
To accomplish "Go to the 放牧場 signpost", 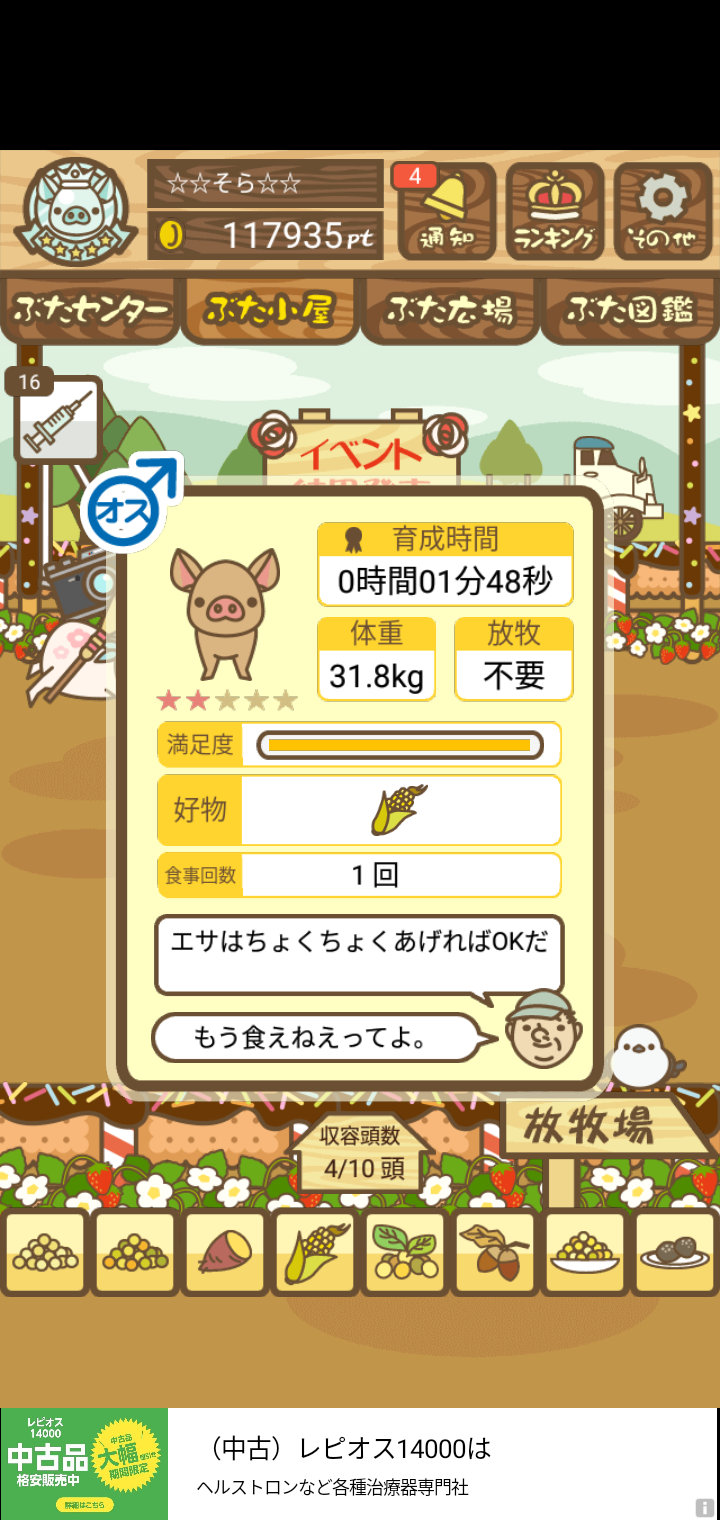I will 590,1127.
